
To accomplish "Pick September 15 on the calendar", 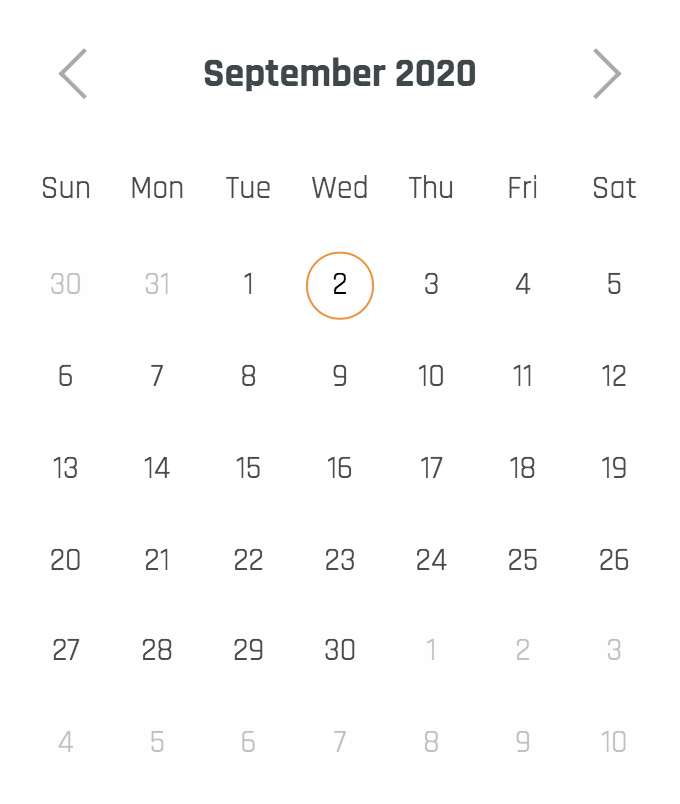I will [x=248, y=468].
